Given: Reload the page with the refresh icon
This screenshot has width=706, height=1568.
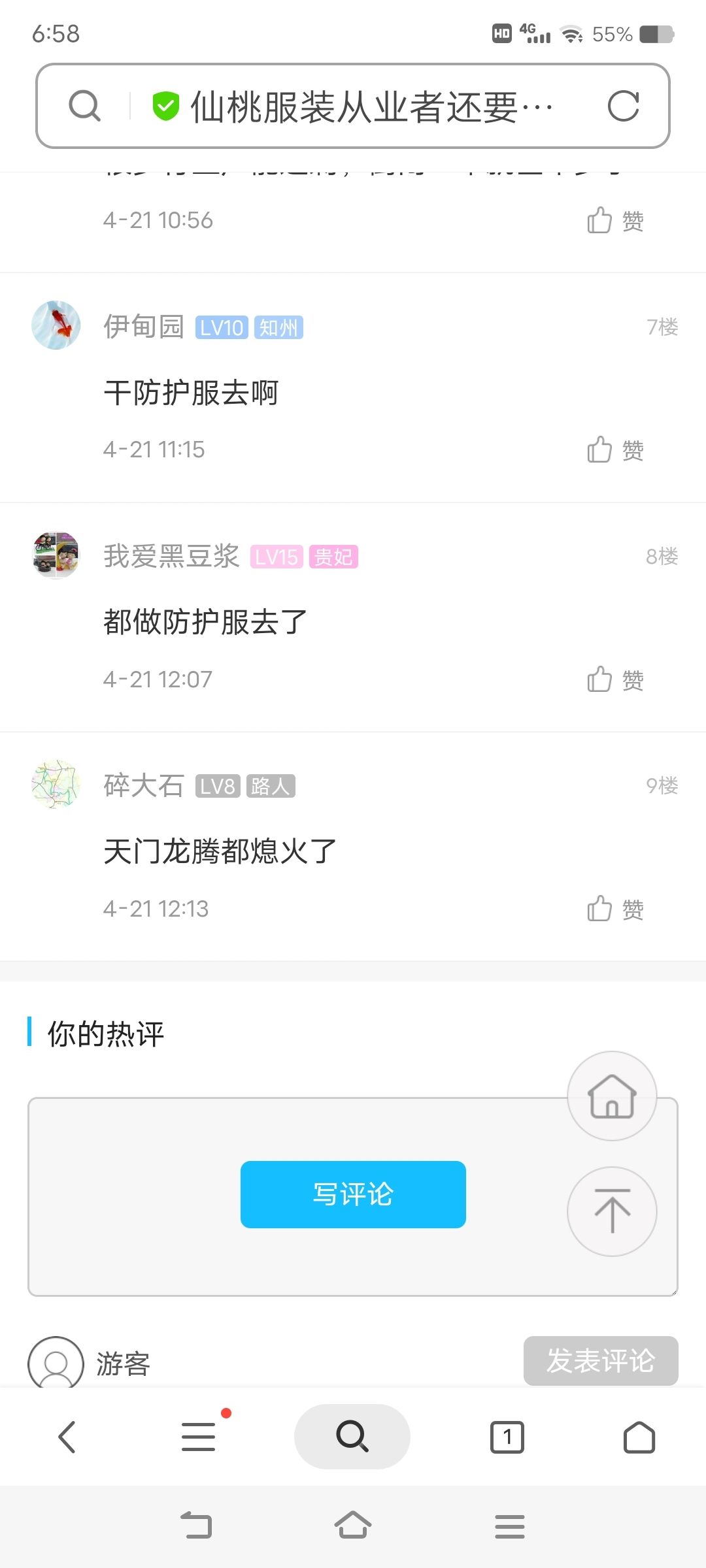Looking at the screenshot, I should (623, 106).
